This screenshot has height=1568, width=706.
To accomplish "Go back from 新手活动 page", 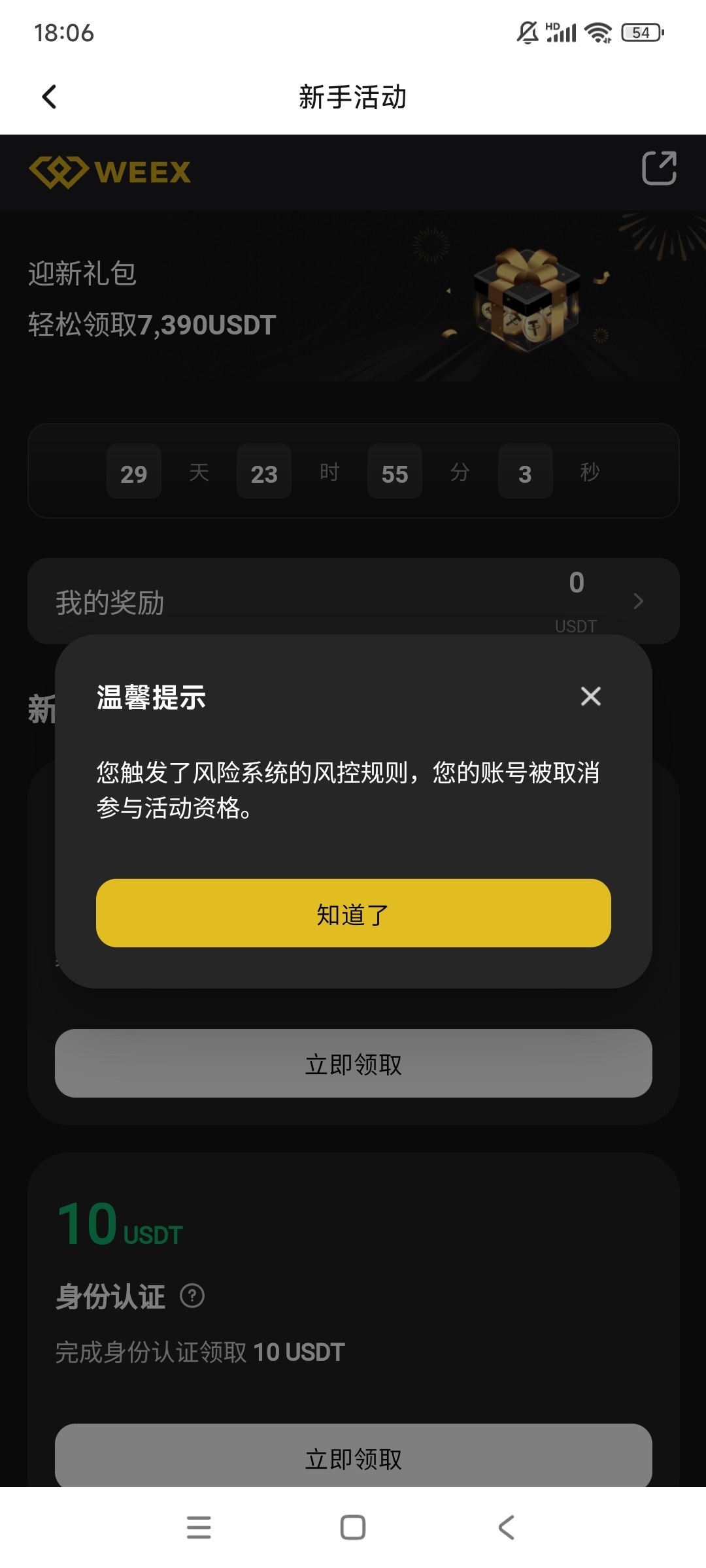I will pyautogui.click(x=49, y=97).
